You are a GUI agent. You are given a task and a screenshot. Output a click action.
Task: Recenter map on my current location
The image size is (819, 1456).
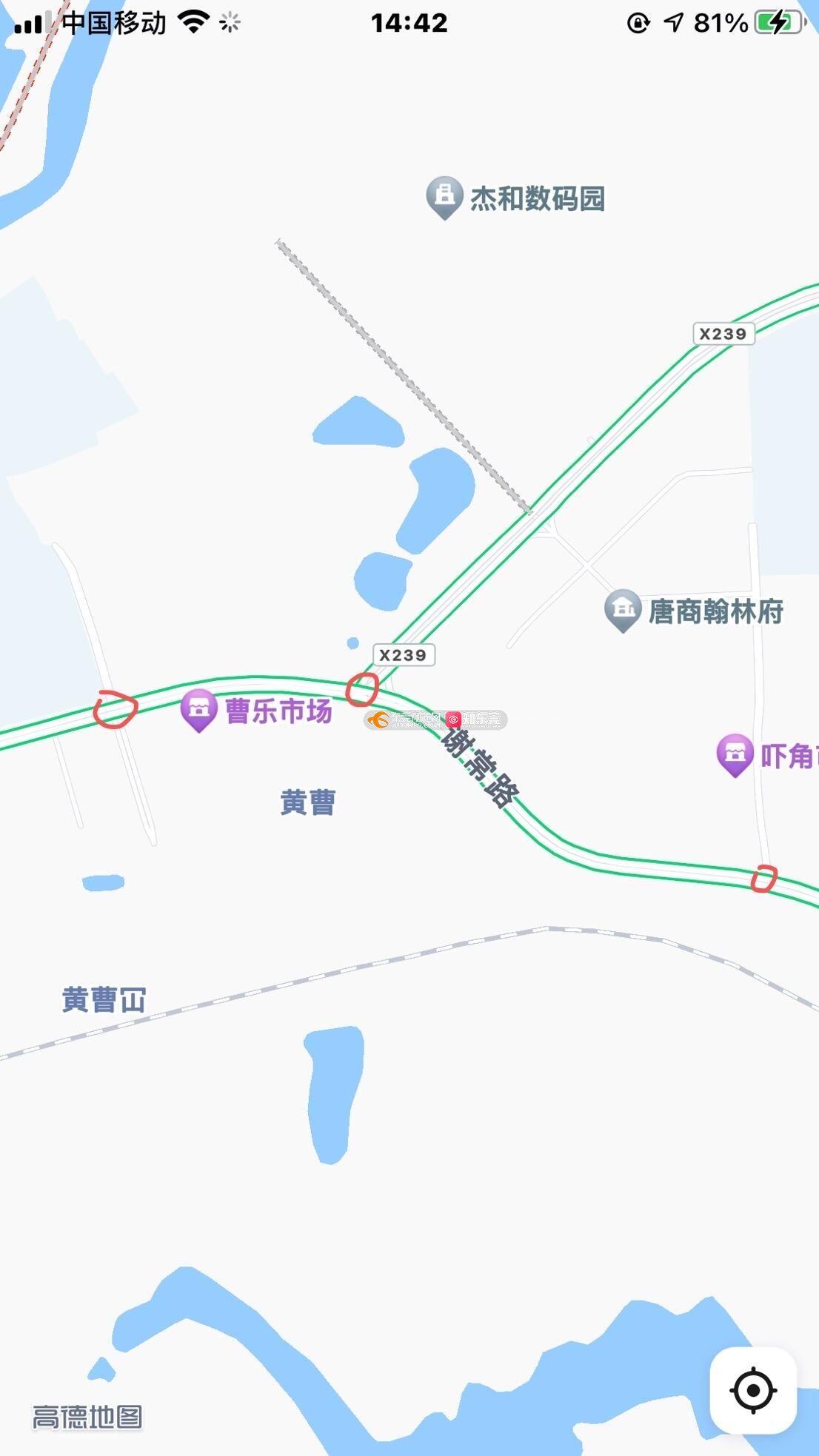click(753, 1390)
